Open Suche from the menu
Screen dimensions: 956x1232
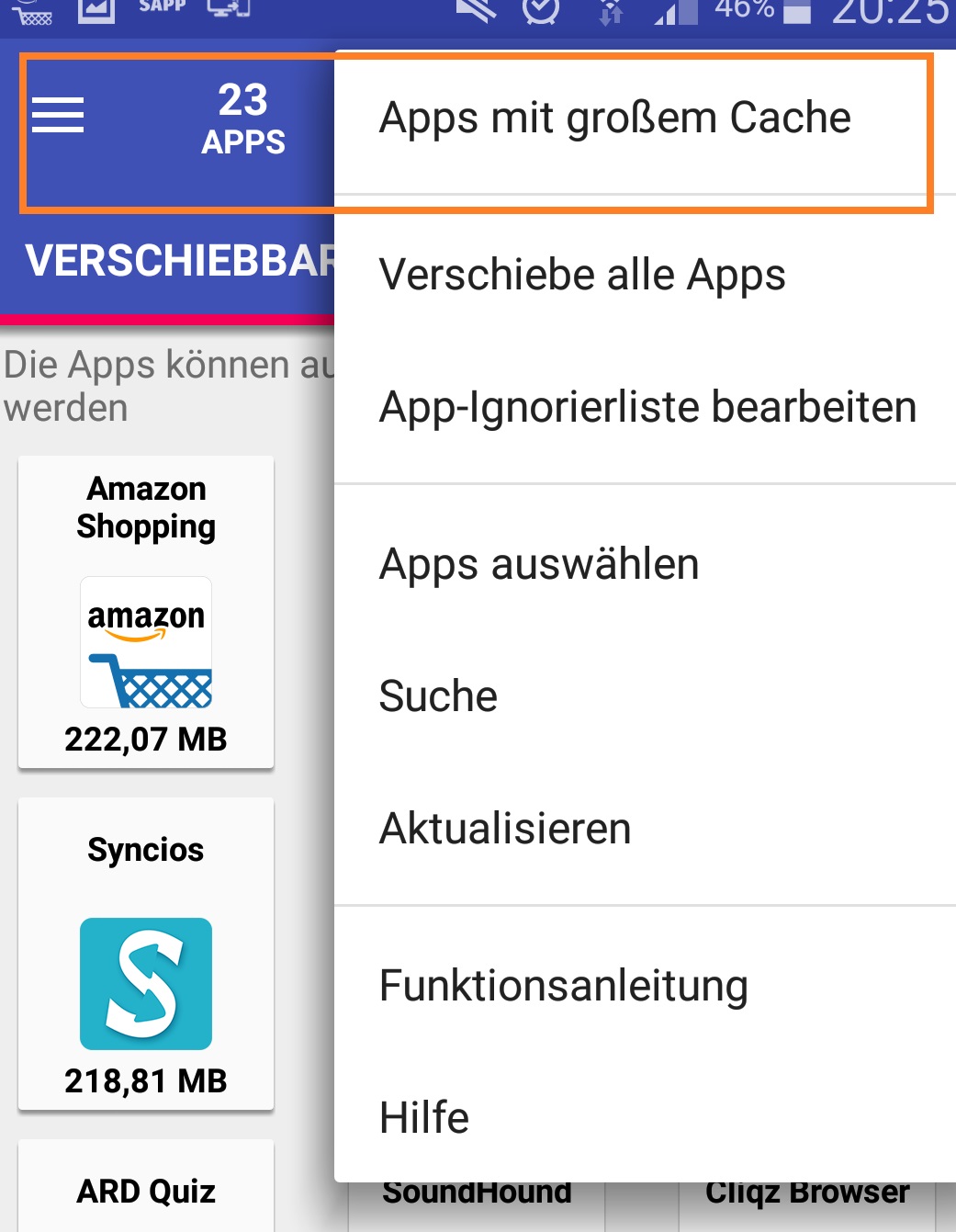(439, 696)
